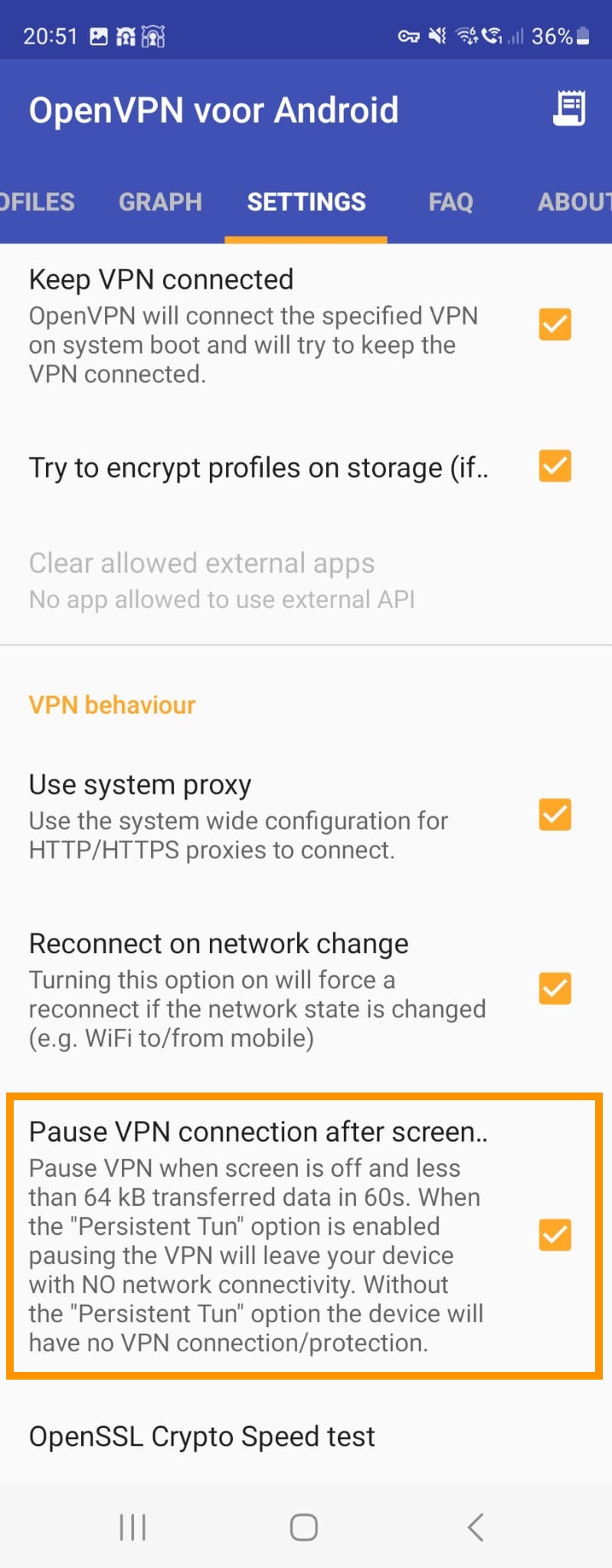
Task: Open the log icon in app bar
Action: click(569, 108)
